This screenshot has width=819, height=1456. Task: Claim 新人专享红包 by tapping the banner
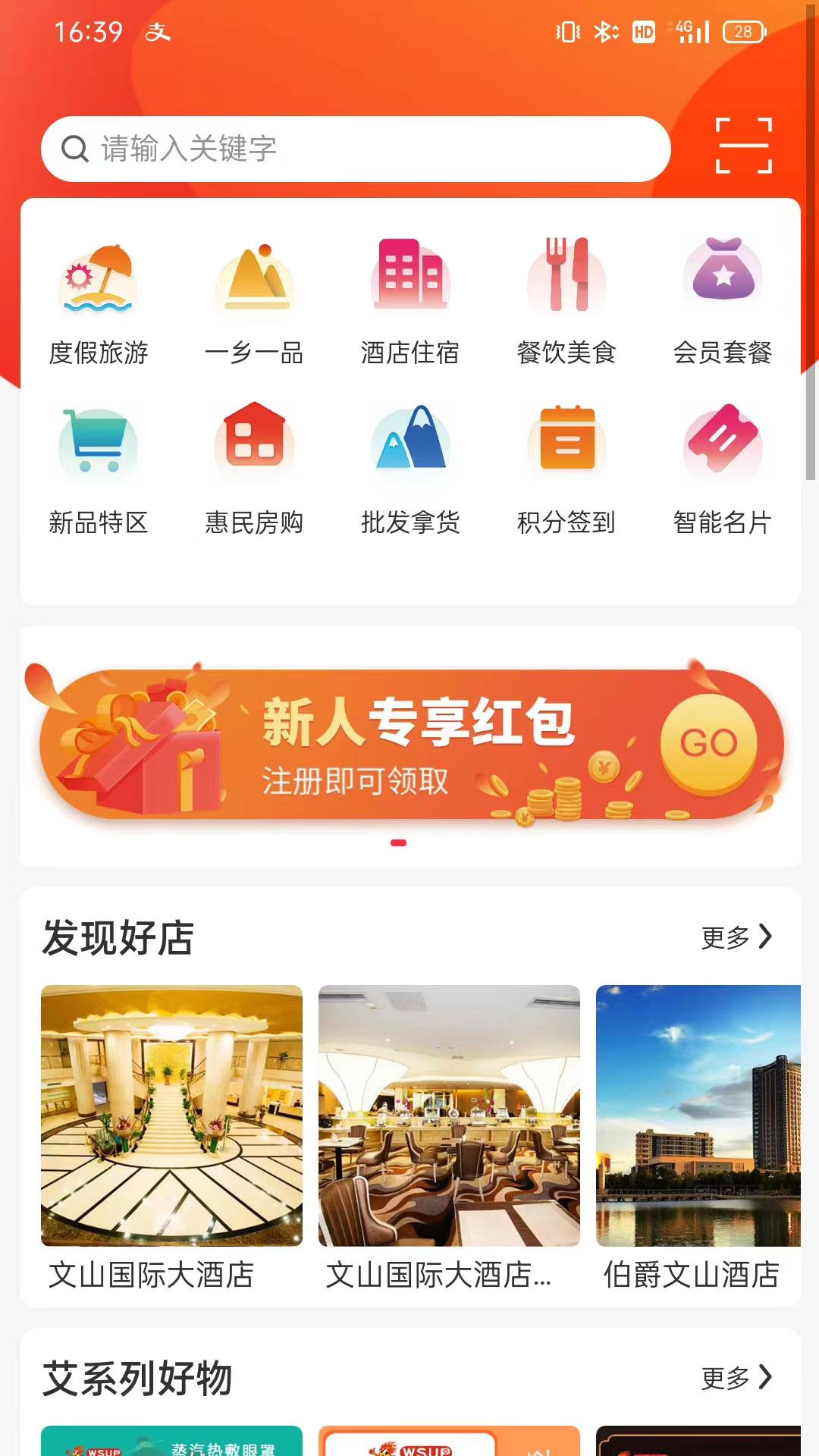point(409,743)
